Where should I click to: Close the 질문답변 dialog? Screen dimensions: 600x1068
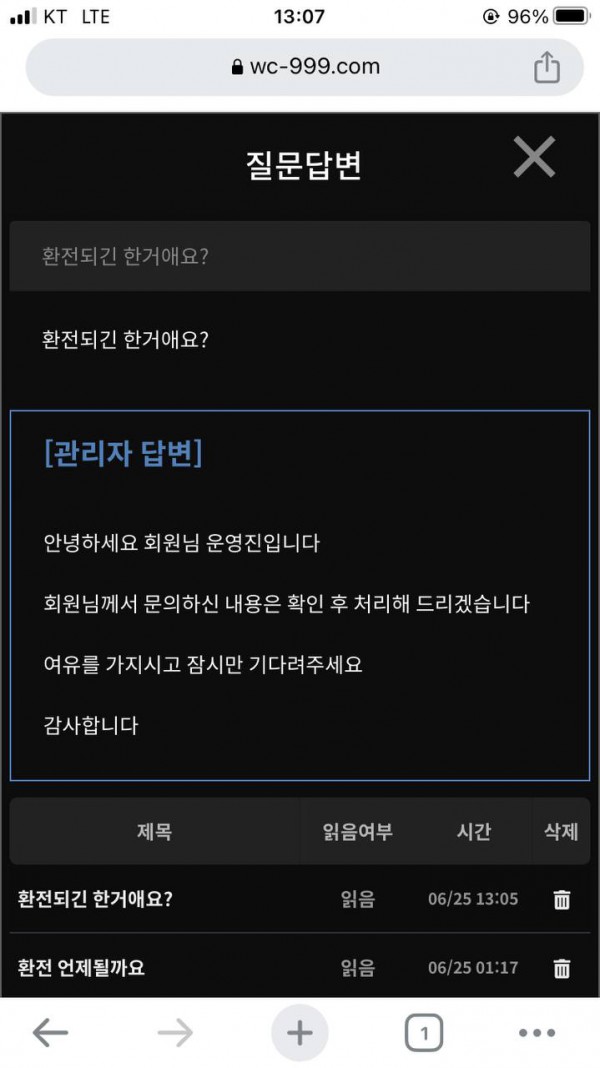(534, 158)
